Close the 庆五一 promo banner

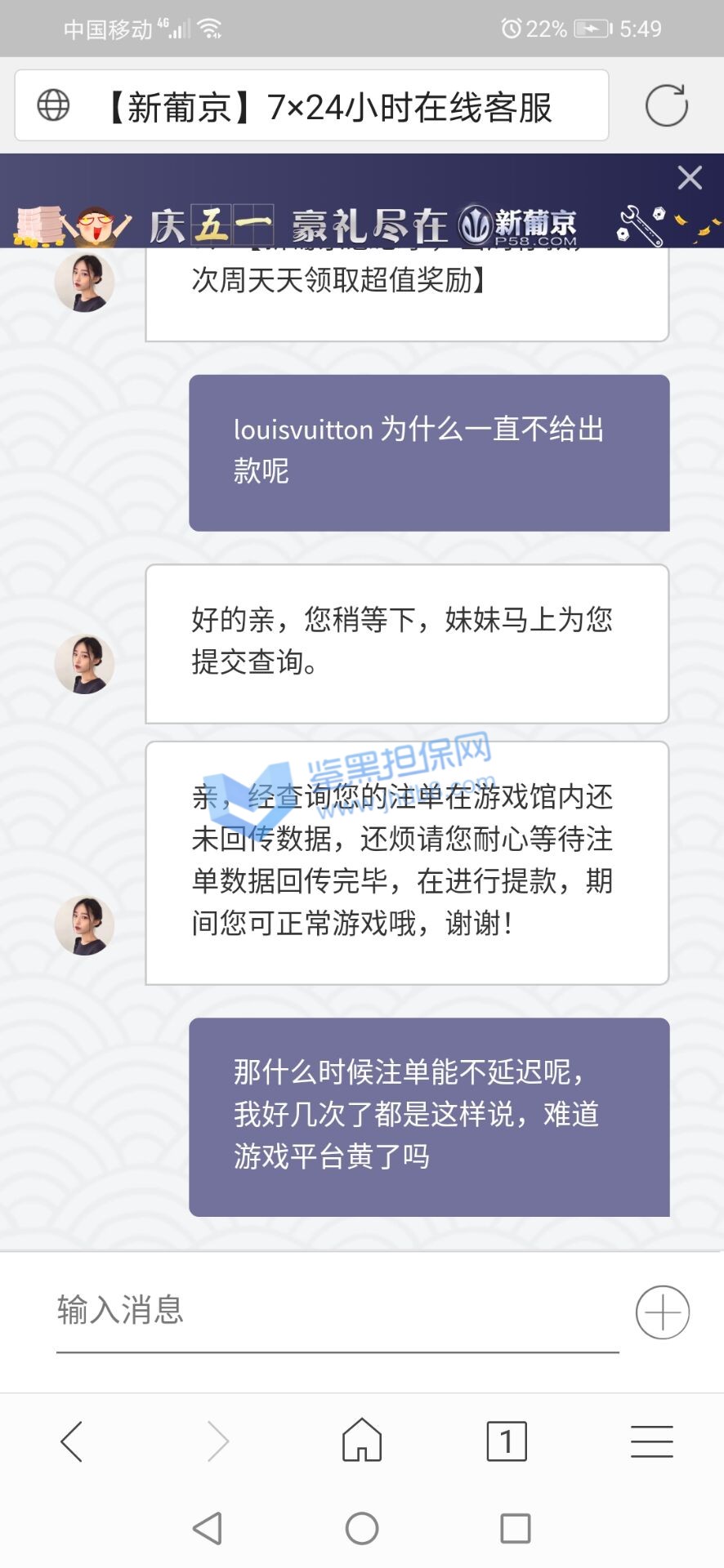pyautogui.click(x=690, y=177)
